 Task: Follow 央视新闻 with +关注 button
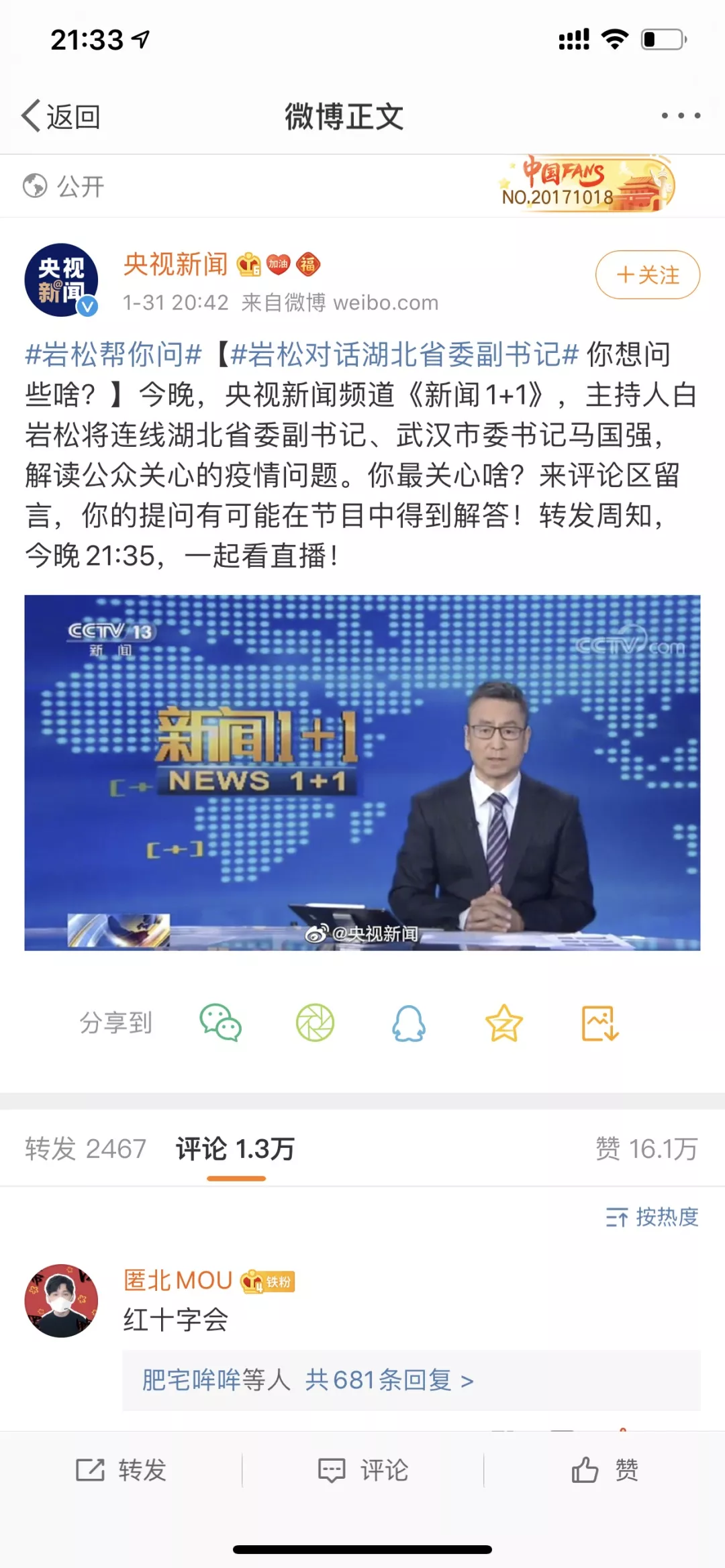point(647,275)
